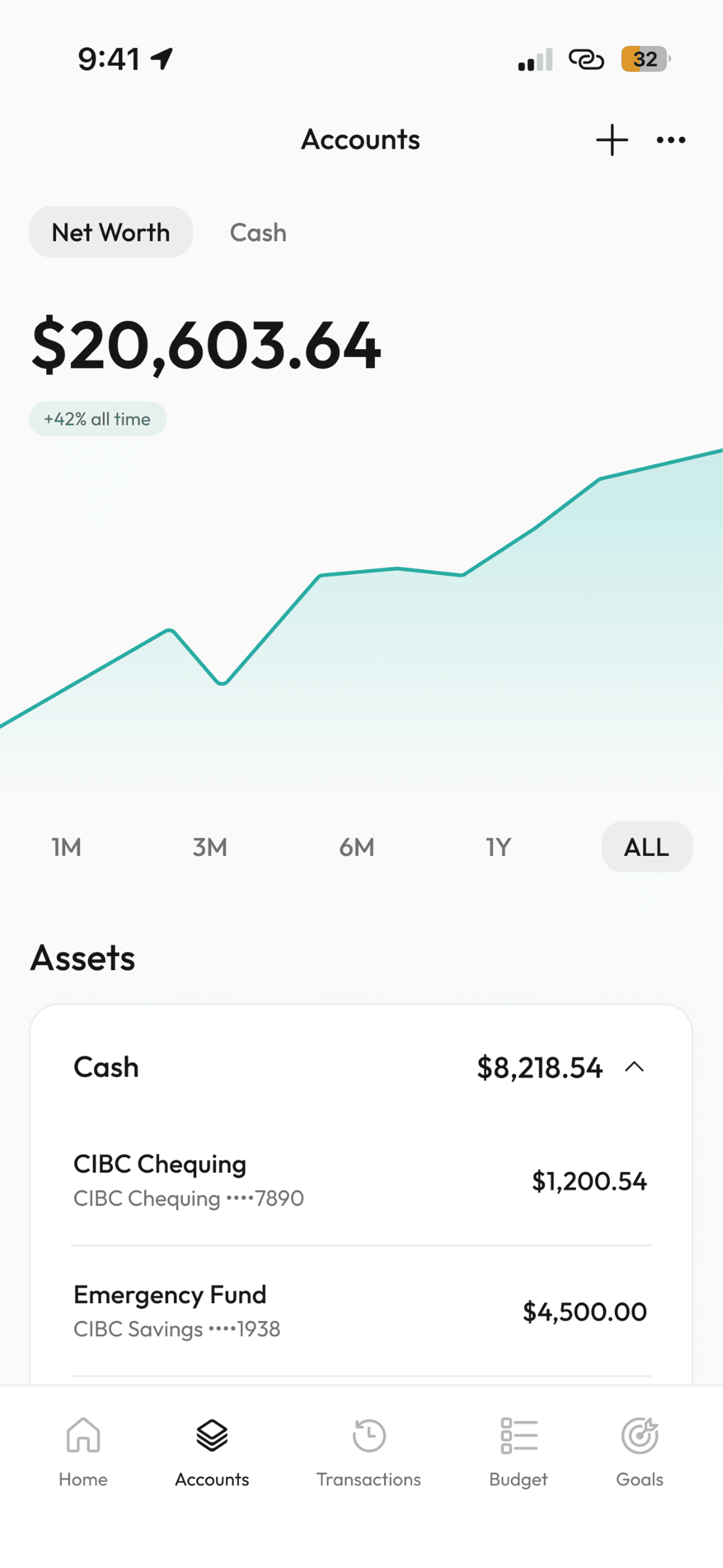Set chart range to 3M
This screenshot has width=723, height=1568.
pos(210,847)
